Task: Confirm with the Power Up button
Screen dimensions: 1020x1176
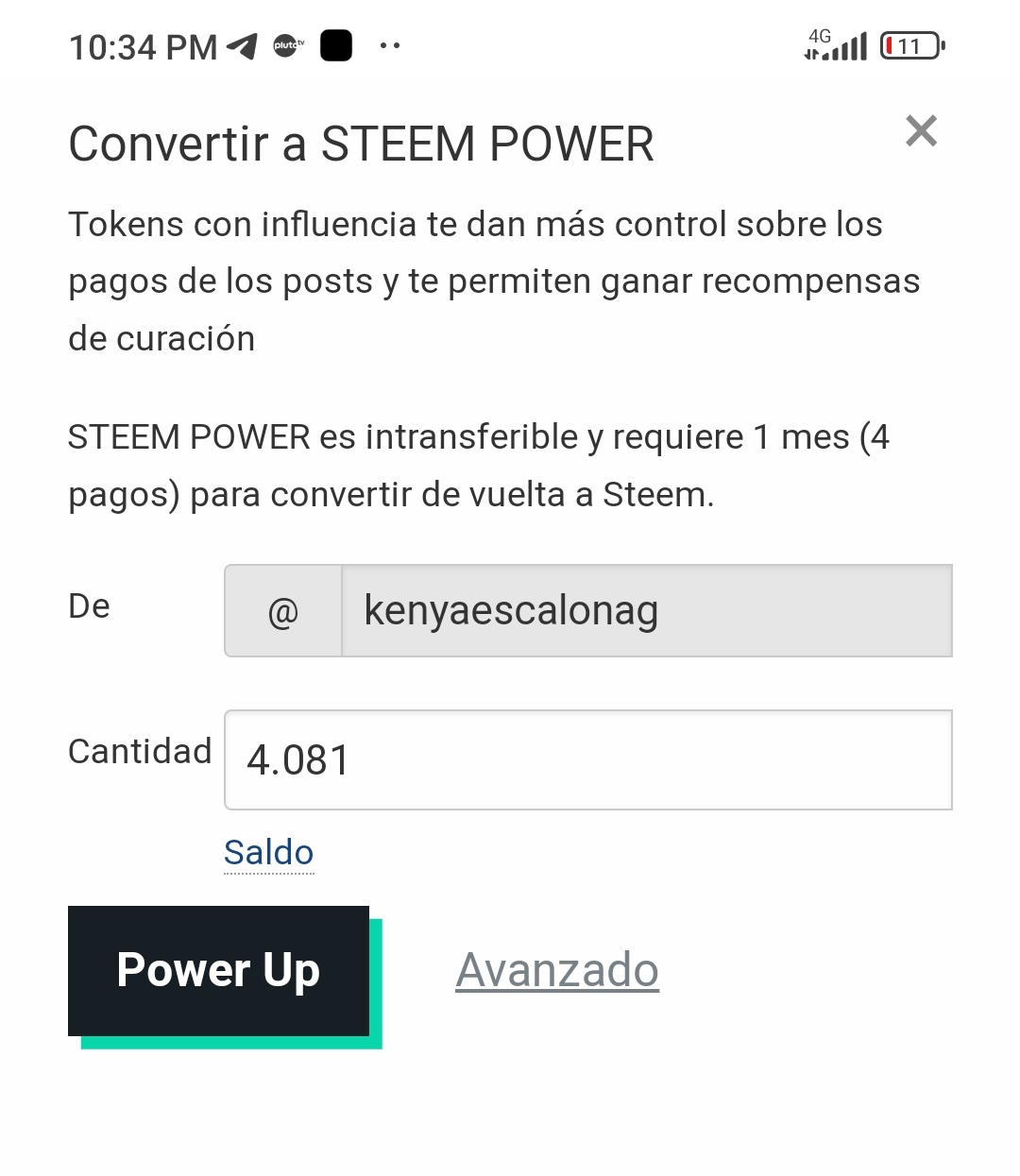Action: [218, 971]
